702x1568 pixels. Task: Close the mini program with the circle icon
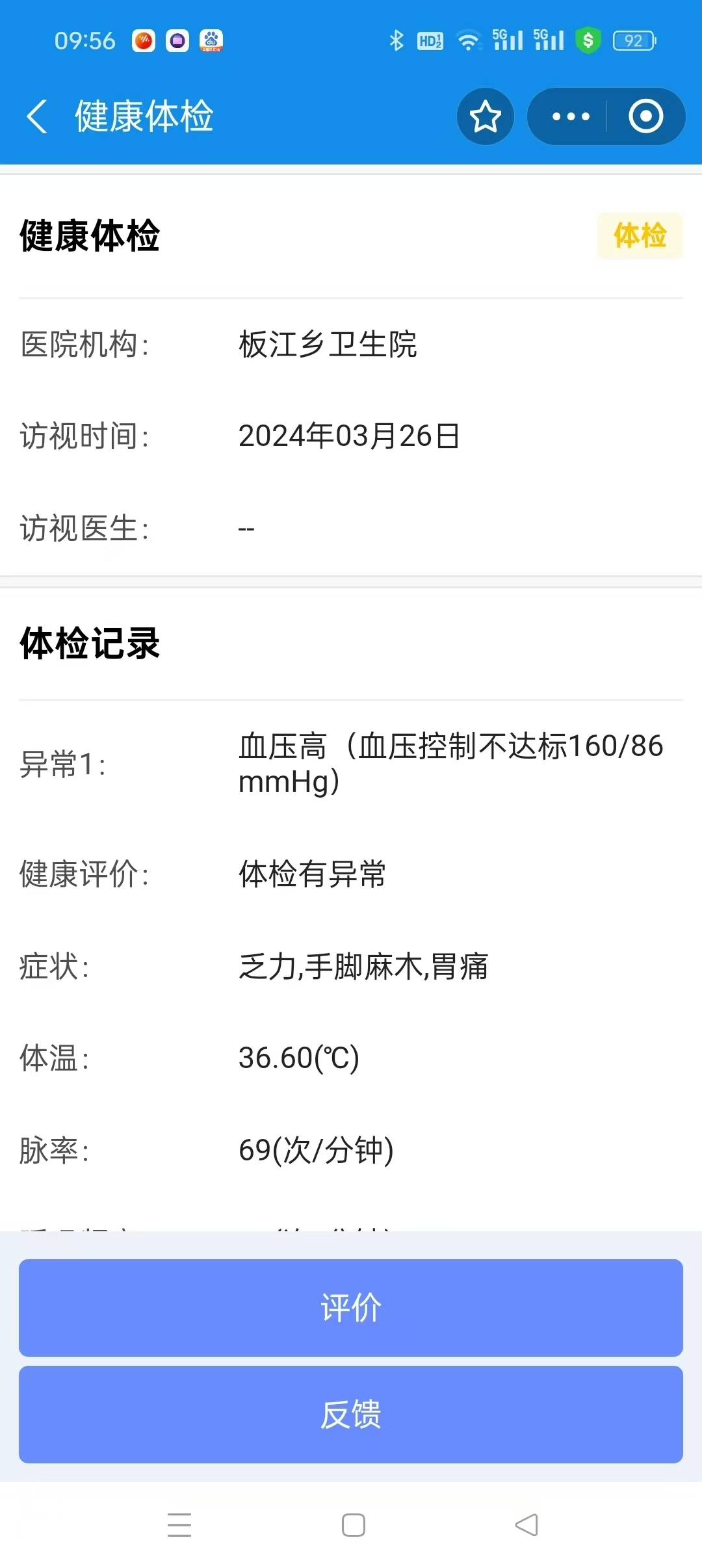645,116
